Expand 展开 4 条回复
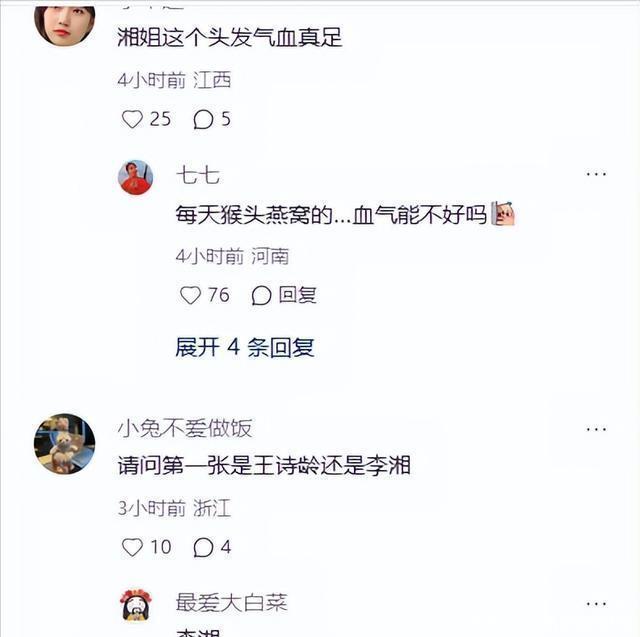Screen dimensions: 640x637 click(245, 348)
